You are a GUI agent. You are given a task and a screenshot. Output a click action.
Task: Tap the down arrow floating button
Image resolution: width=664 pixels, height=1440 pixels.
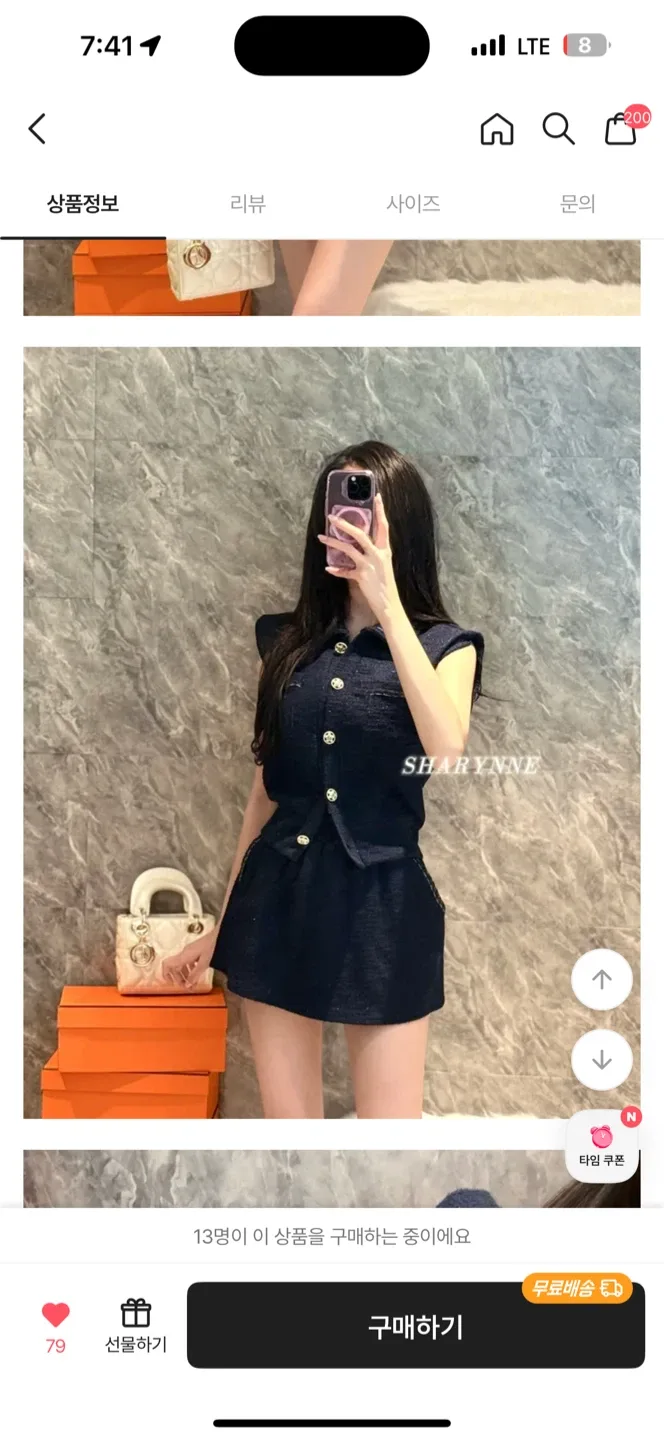click(602, 1060)
